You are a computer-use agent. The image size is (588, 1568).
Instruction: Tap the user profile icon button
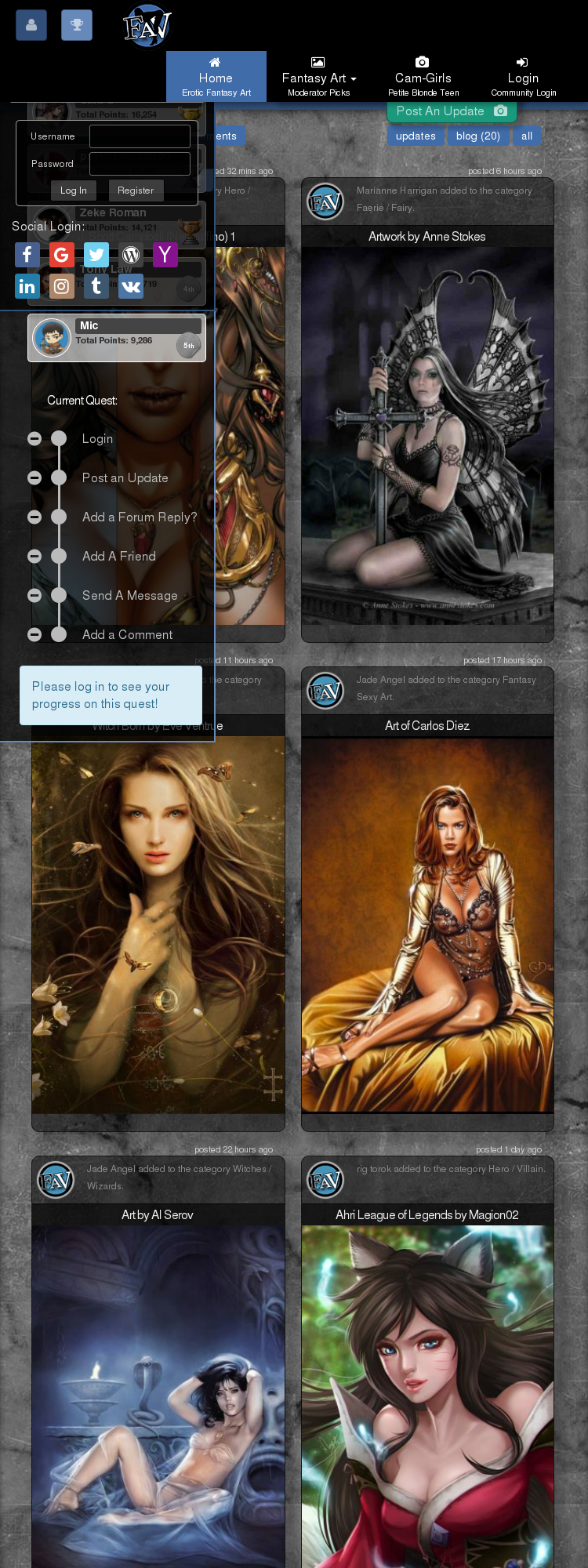click(x=31, y=25)
